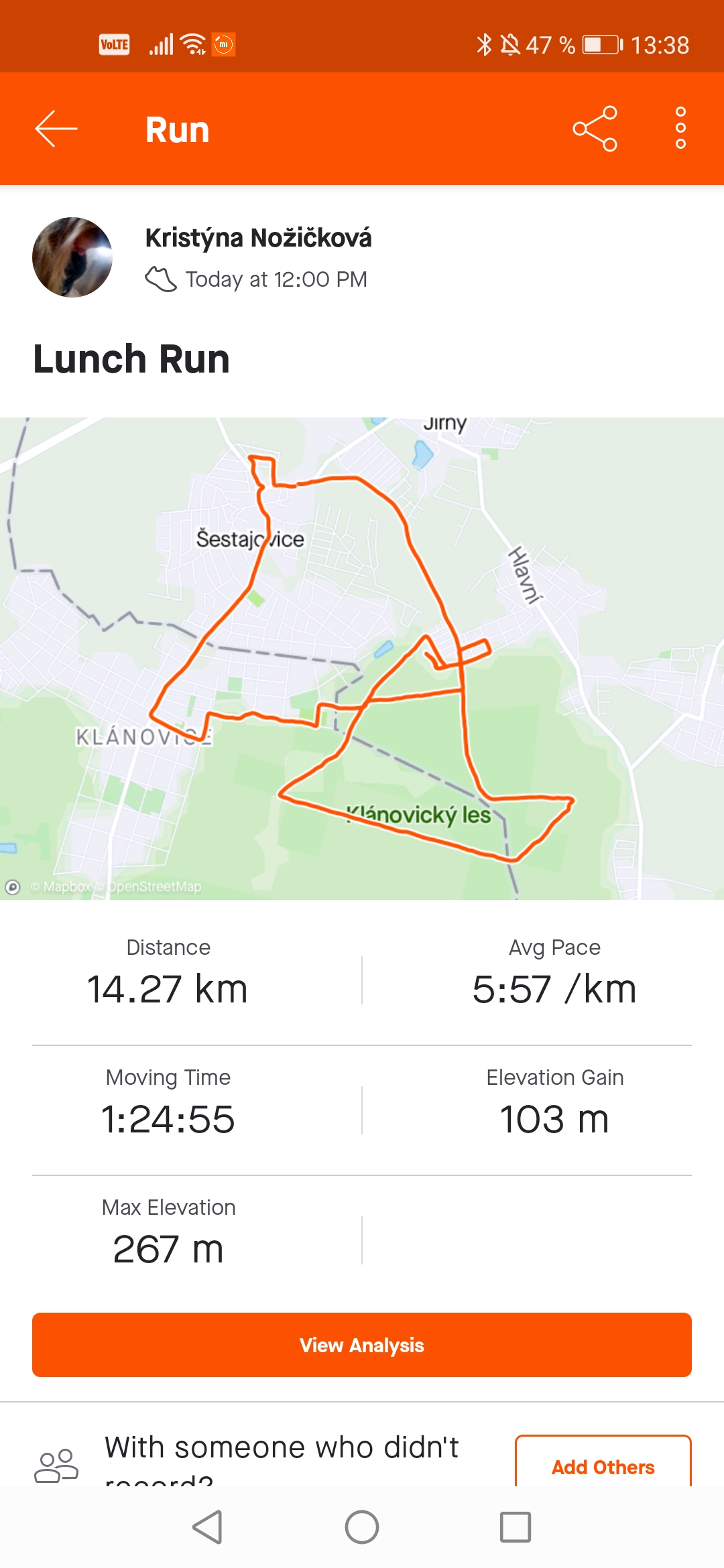Share this Lunch Run activity
724x1568 pixels.
595,129
